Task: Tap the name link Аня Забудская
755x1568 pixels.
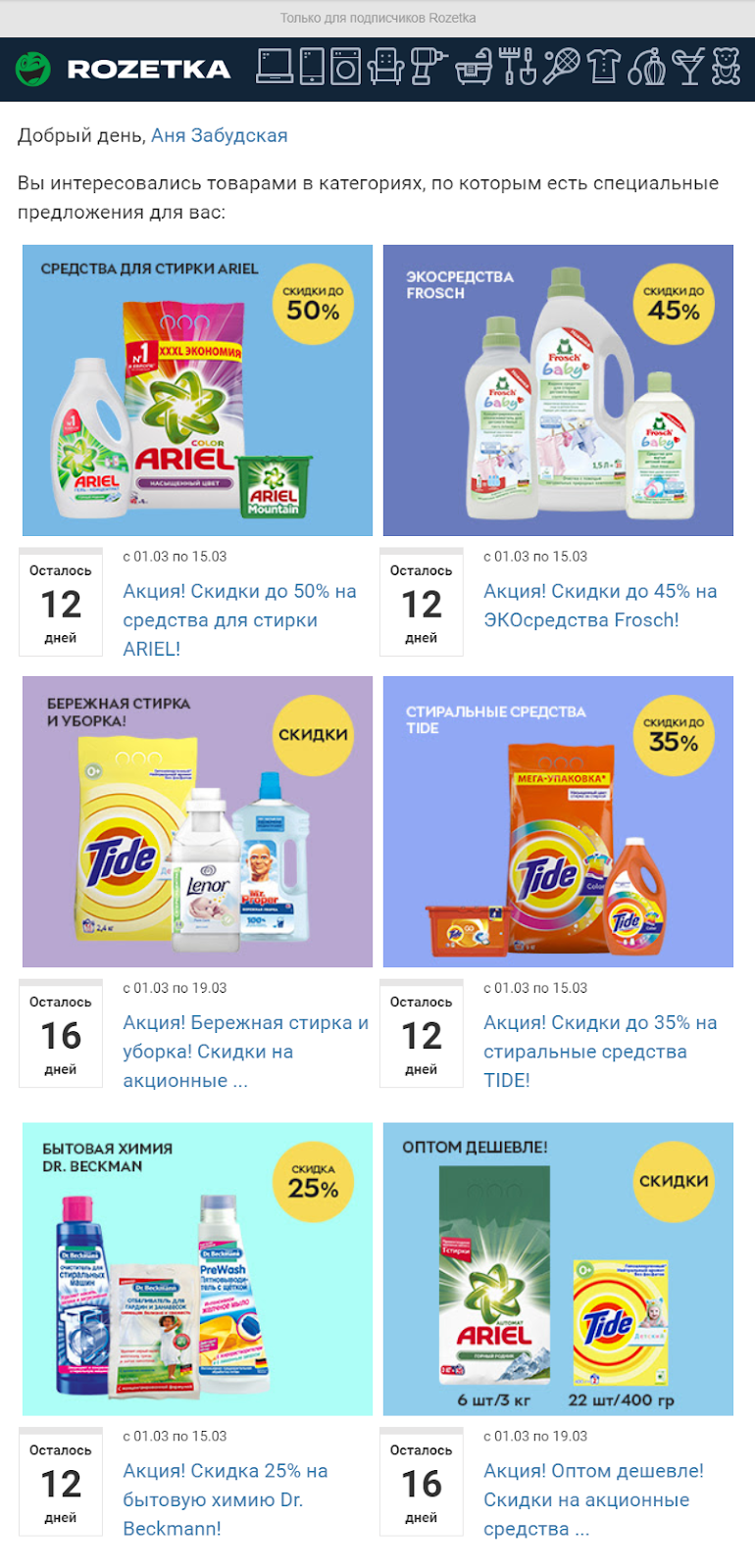Action: pyautogui.click(x=219, y=135)
